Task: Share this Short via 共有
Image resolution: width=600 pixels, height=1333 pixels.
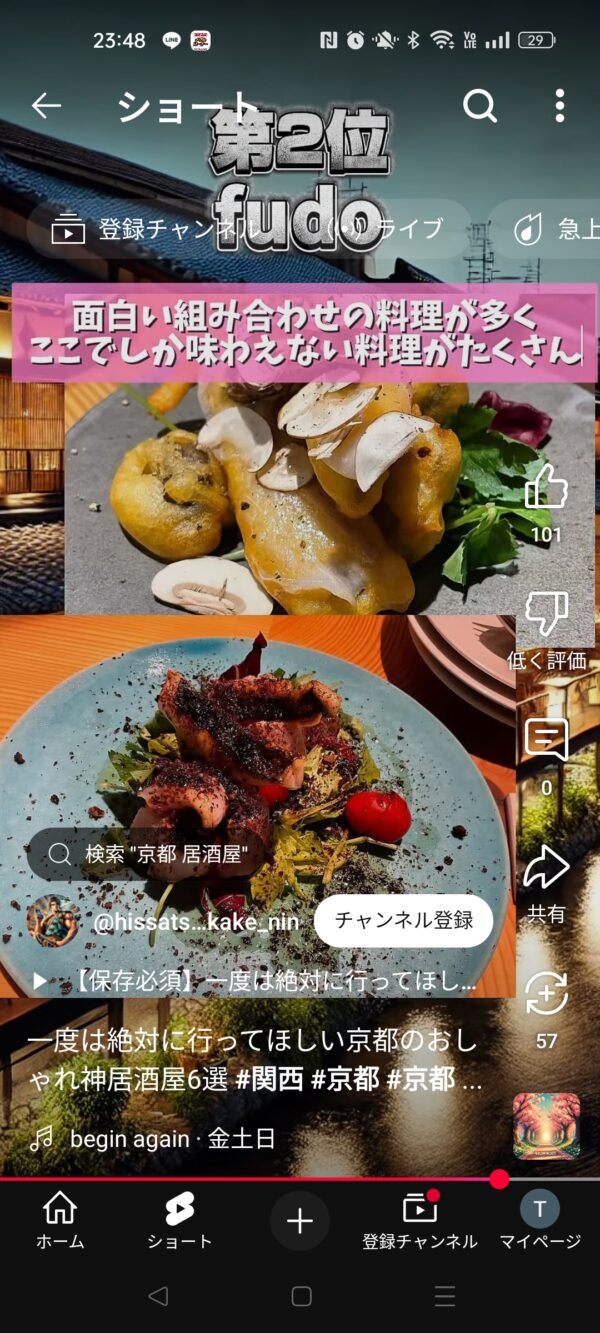Action: coord(546,868)
